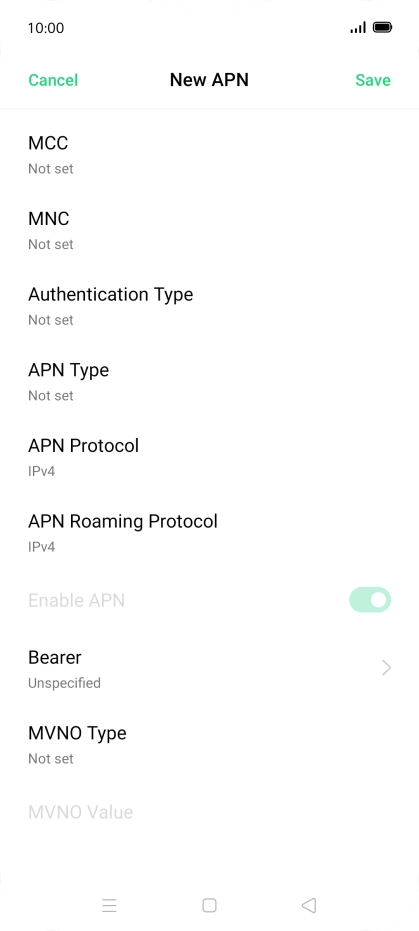Open the Bearer options

[210, 669]
